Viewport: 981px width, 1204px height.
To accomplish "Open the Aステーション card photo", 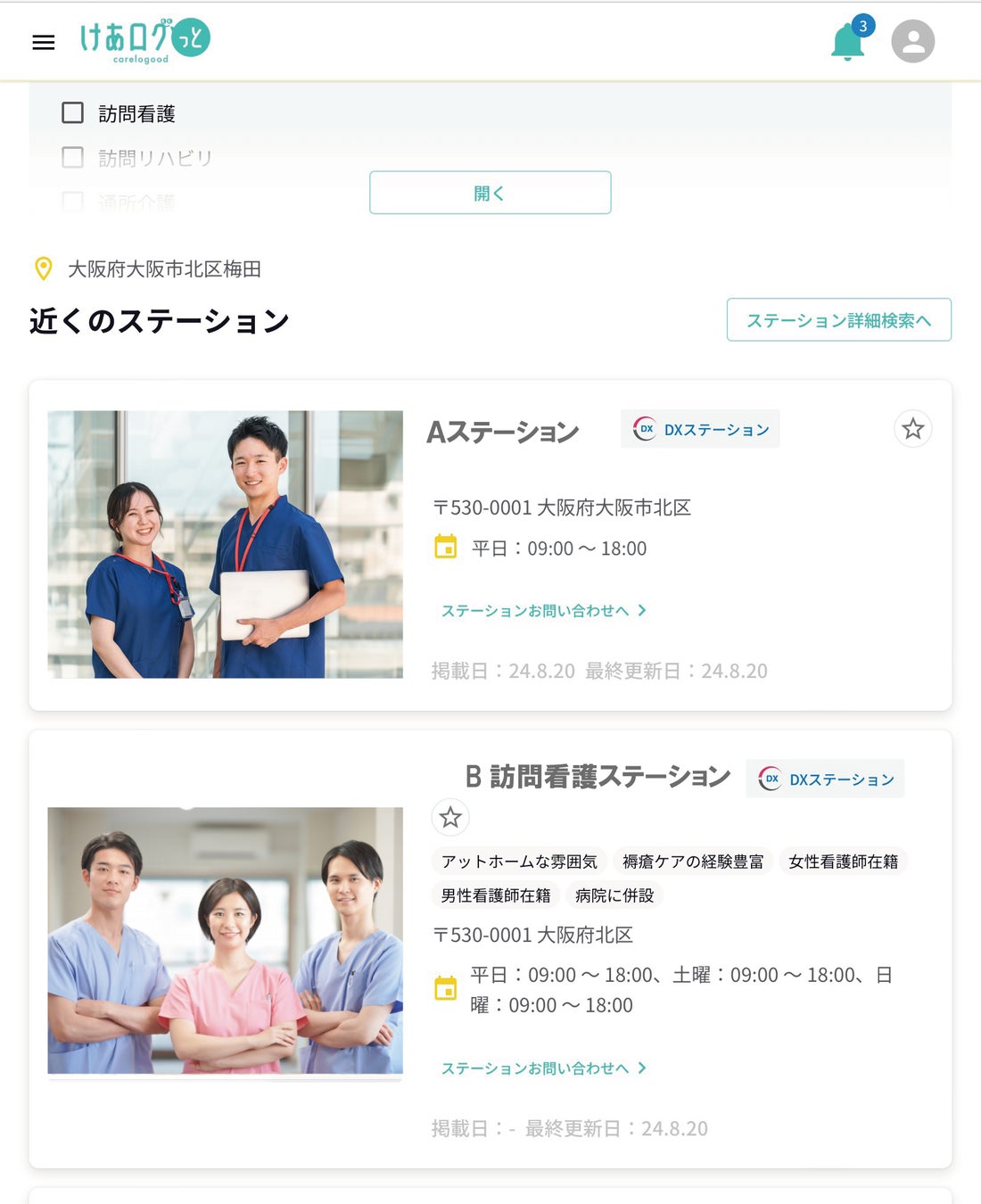I will (225, 544).
